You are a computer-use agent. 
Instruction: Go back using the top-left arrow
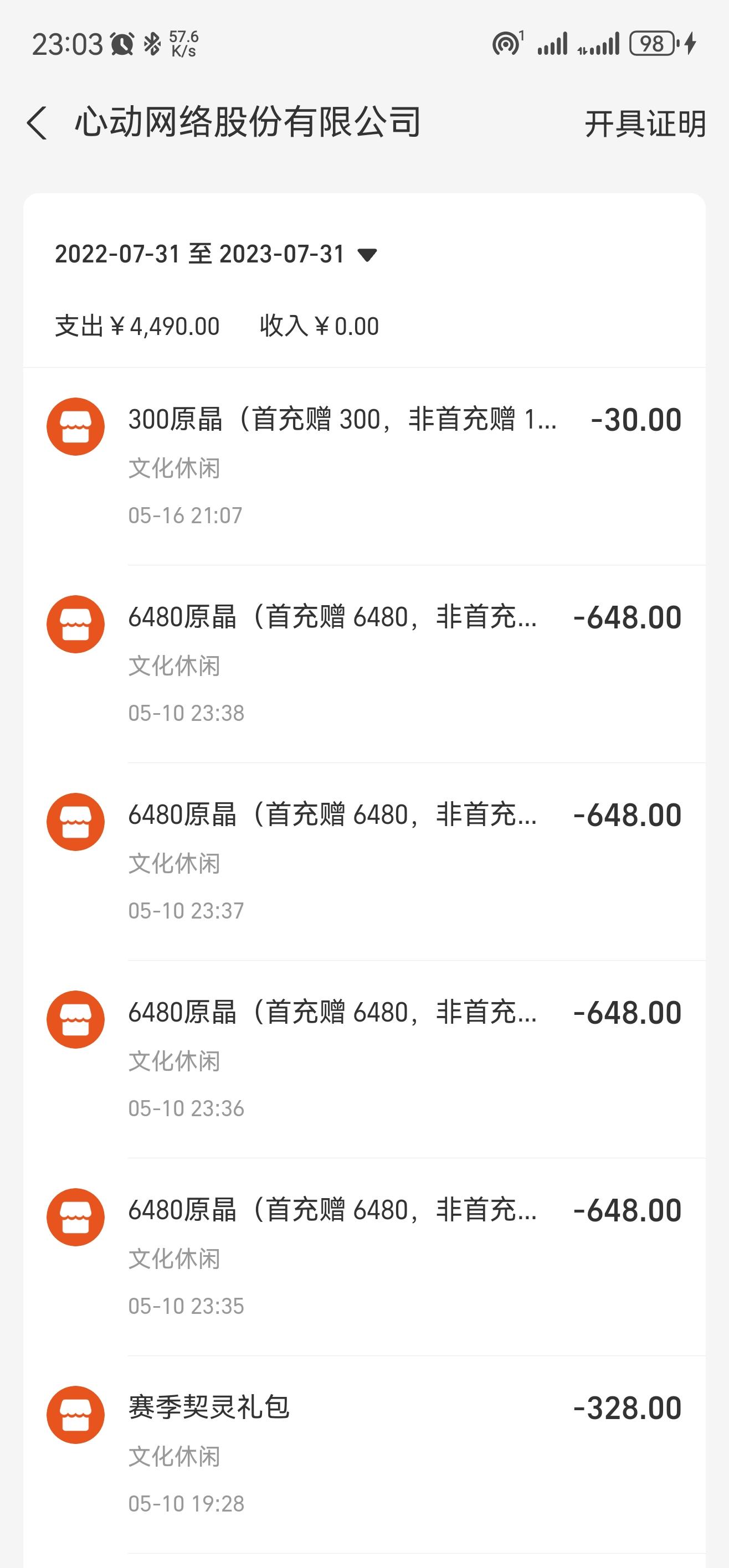pyautogui.click(x=37, y=123)
